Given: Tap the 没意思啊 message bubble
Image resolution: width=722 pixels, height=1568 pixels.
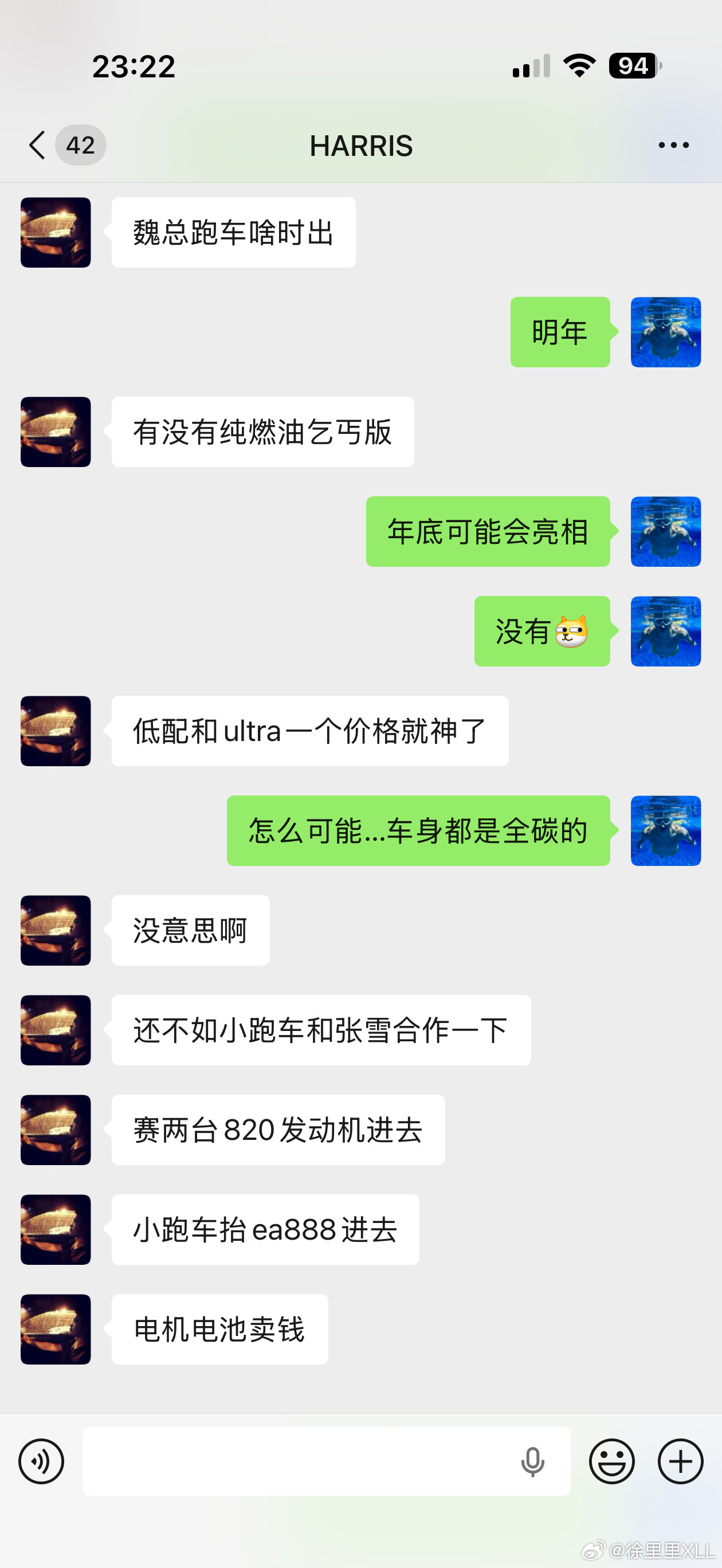Looking at the screenshot, I should [190, 930].
